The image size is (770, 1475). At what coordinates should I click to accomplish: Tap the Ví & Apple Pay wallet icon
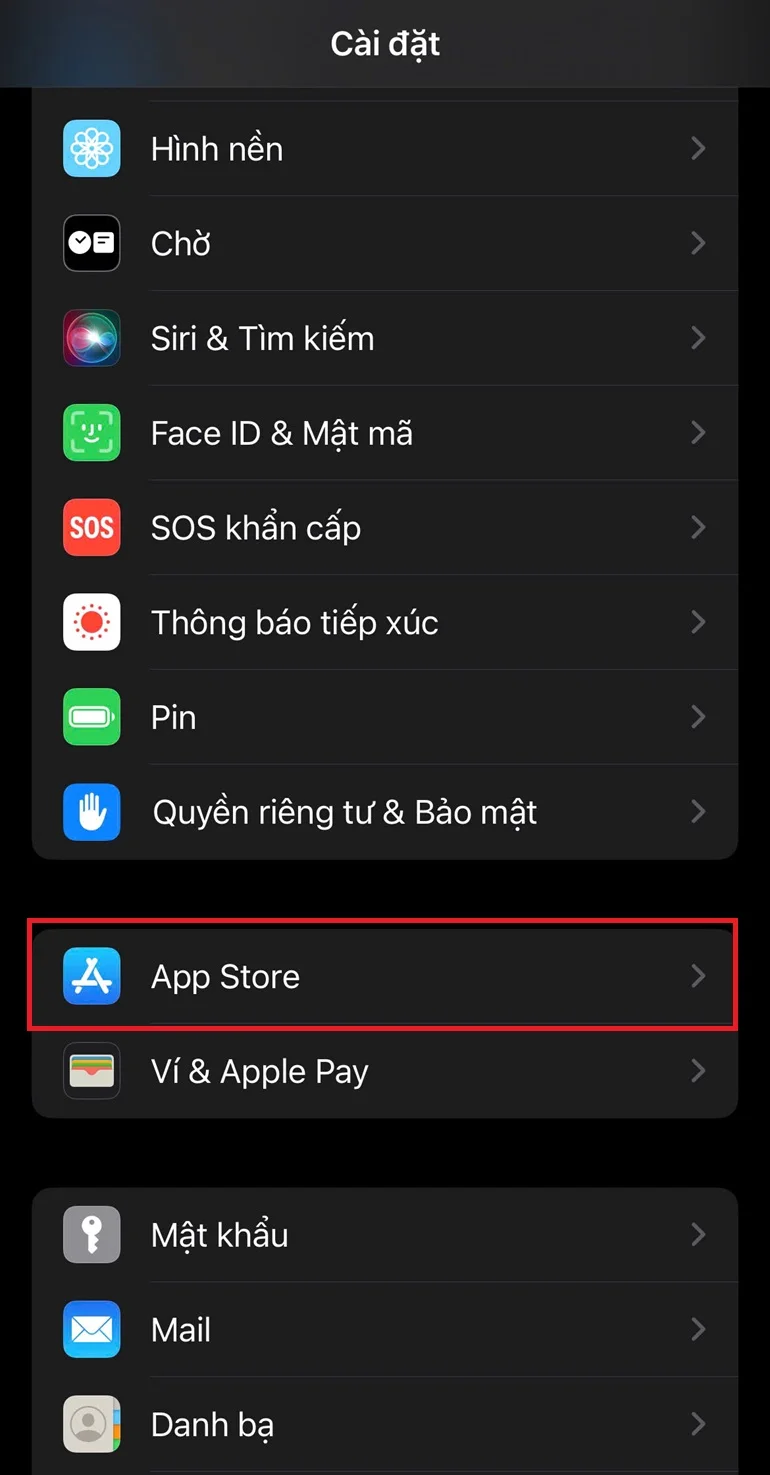[x=91, y=1070]
